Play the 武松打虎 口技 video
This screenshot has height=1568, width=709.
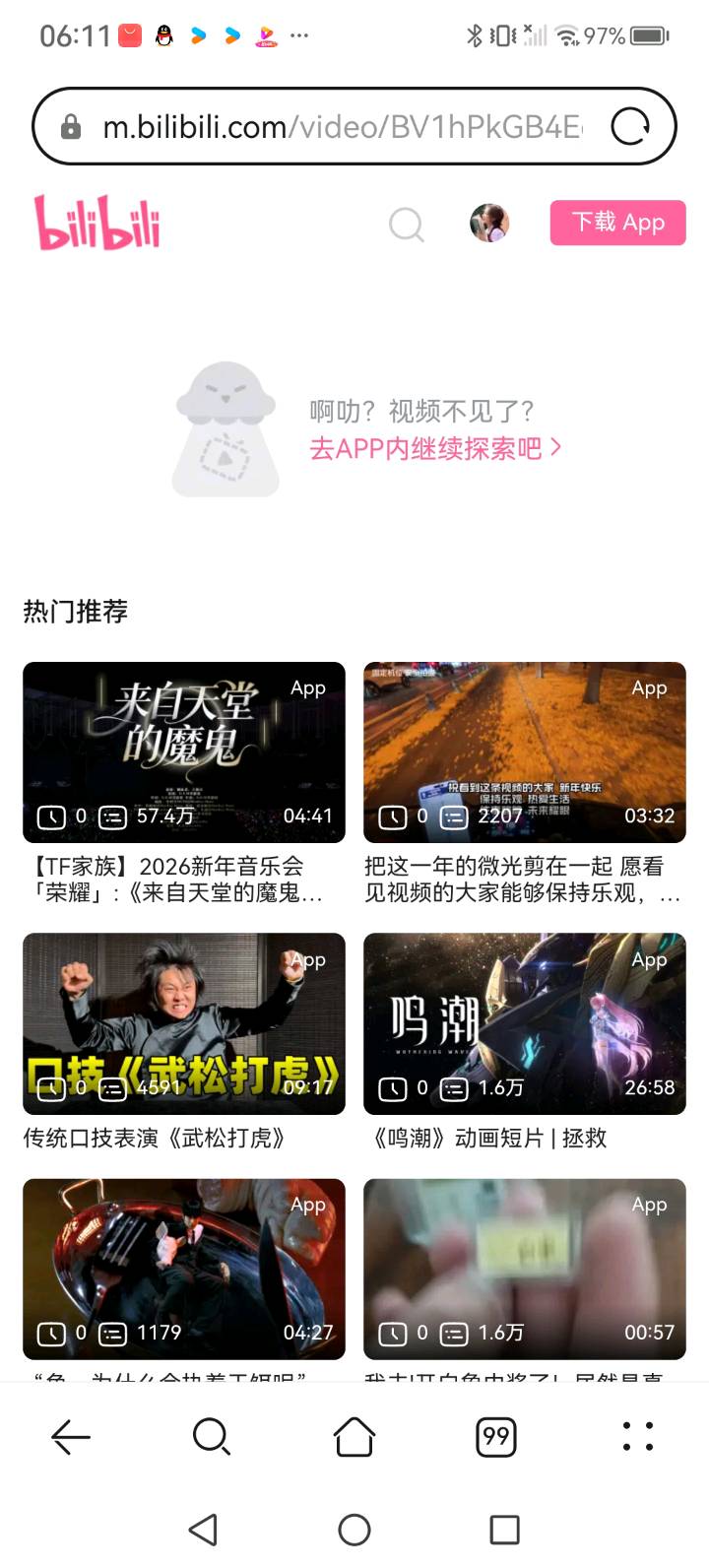click(x=184, y=1023)
